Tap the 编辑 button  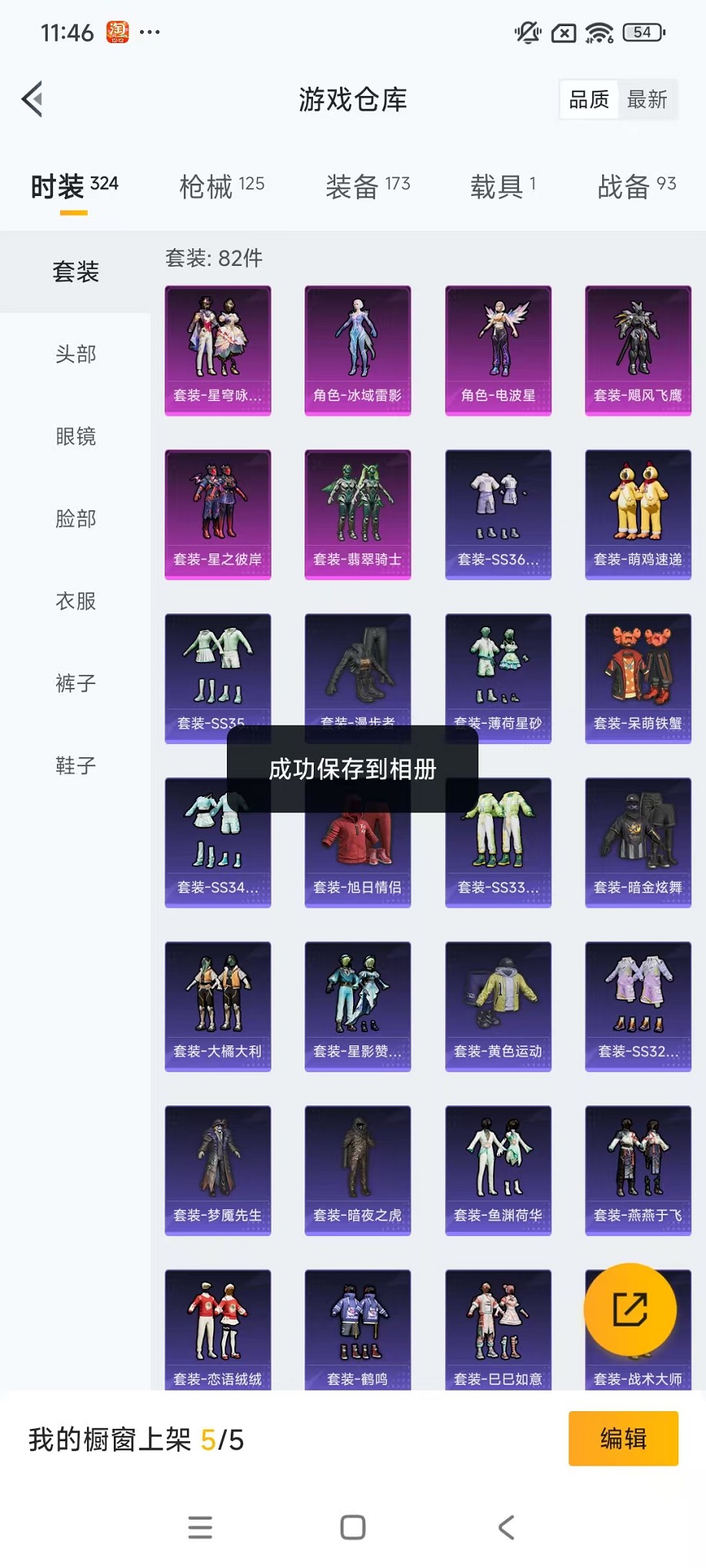pos(623,1438)
